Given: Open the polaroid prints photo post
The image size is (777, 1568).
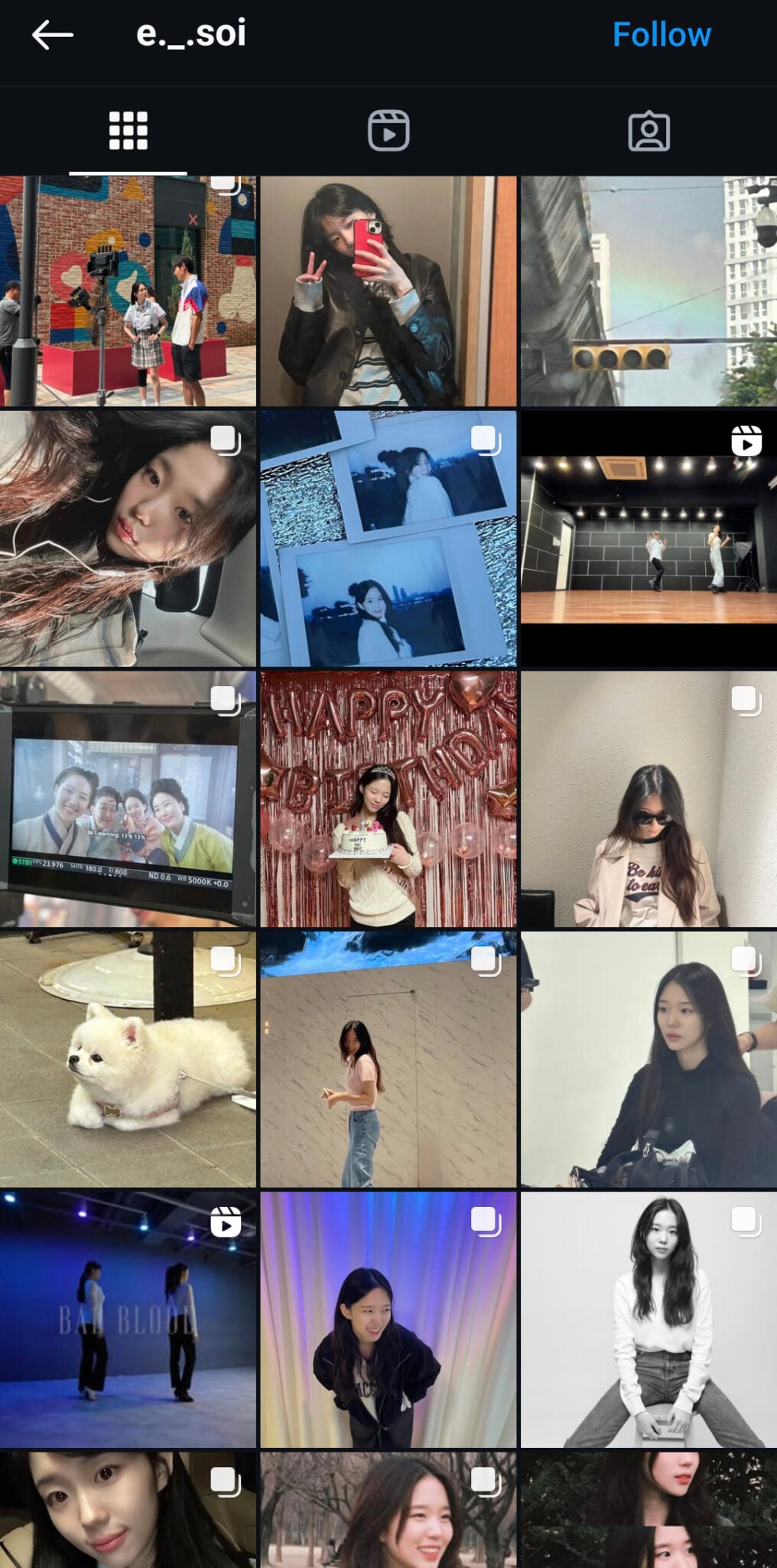Looking at the screenshot, I should 388,539.
